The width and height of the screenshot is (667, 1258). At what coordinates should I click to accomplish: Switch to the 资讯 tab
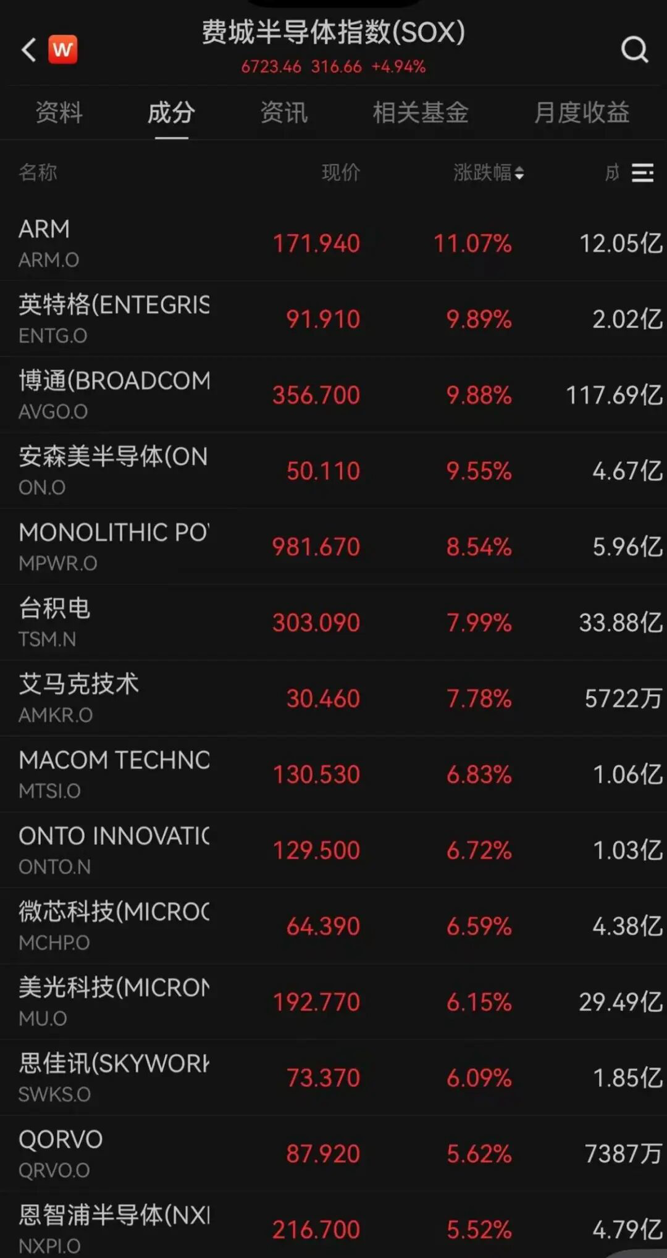pyautogui.click(x=284, y=113)
